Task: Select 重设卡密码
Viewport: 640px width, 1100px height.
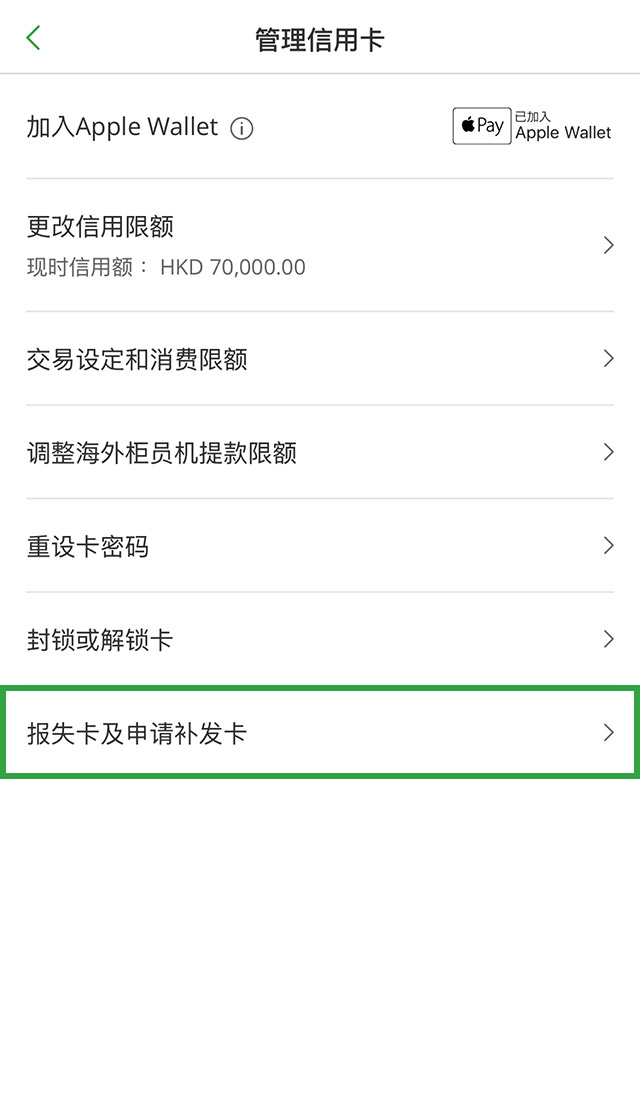Action: click(320, 546)
